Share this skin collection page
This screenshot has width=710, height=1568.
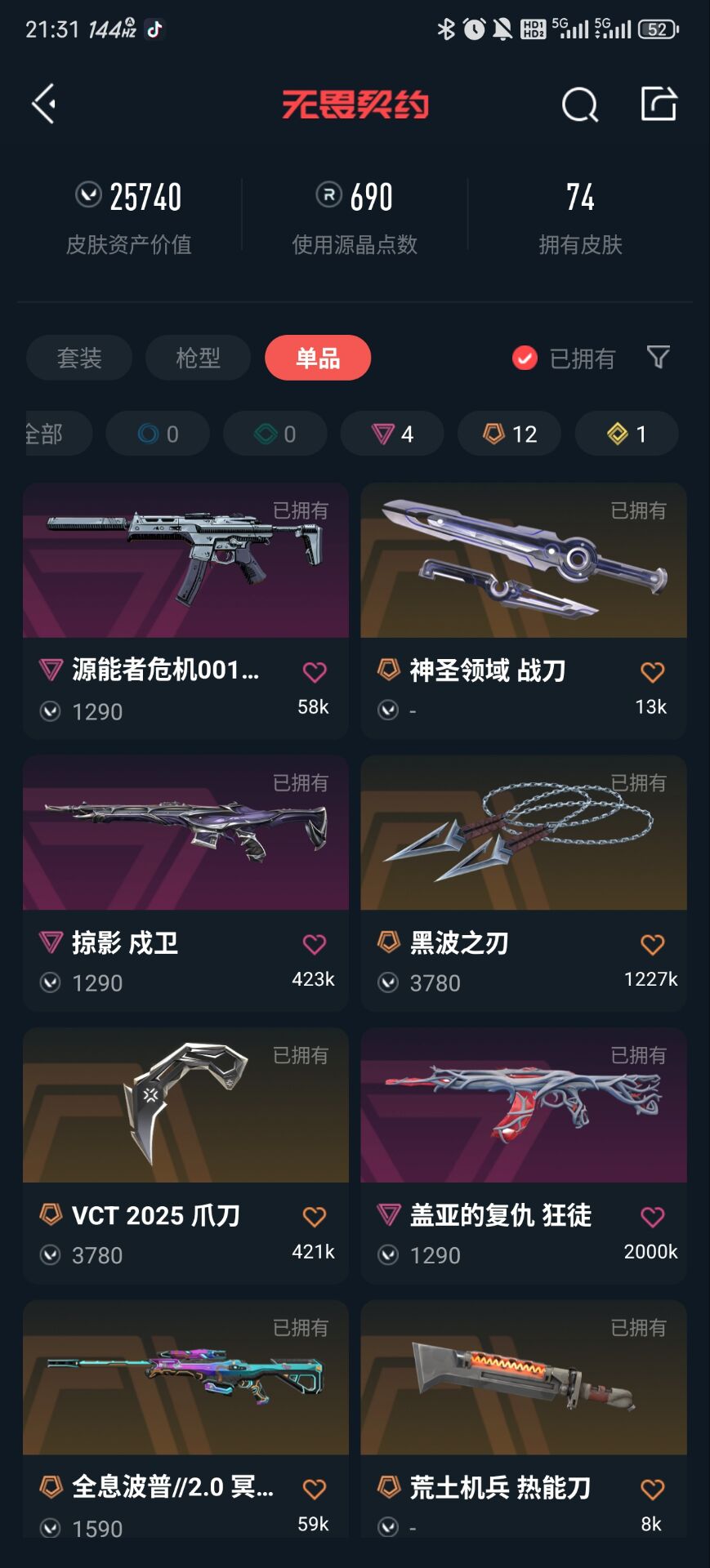[x=659, y=104]
